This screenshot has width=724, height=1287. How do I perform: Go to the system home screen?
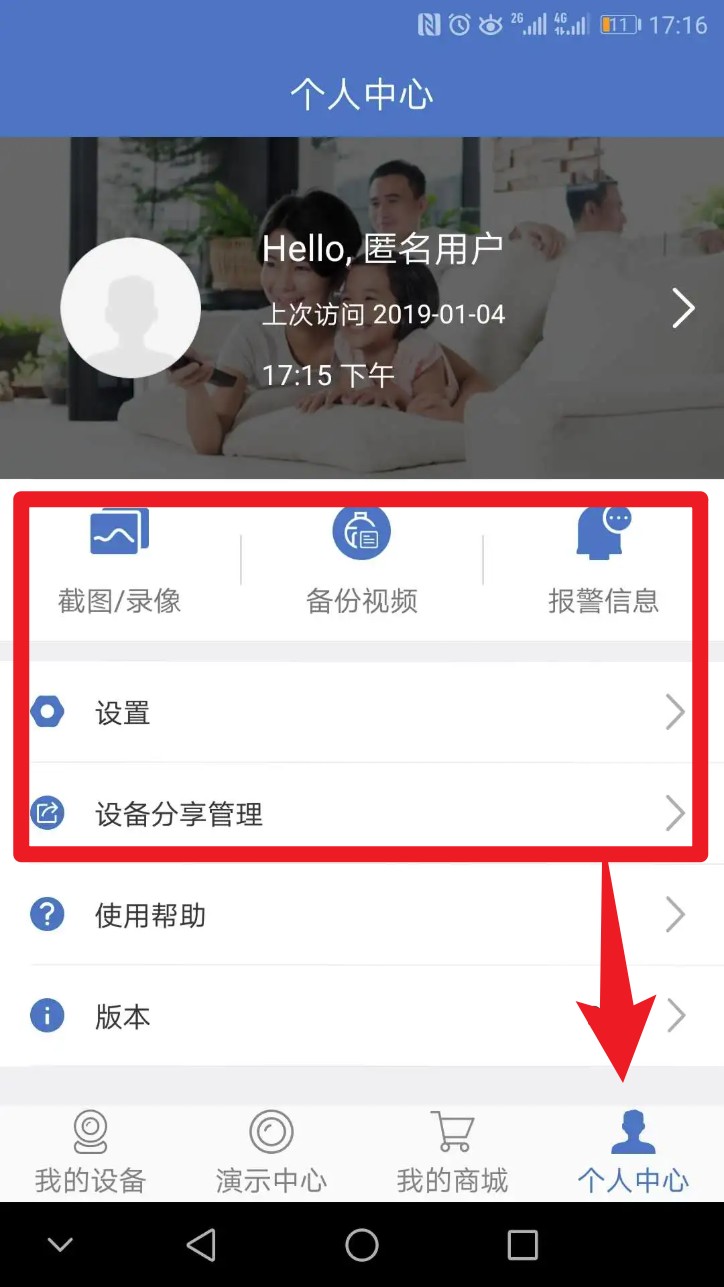(x=362, y=1245)
